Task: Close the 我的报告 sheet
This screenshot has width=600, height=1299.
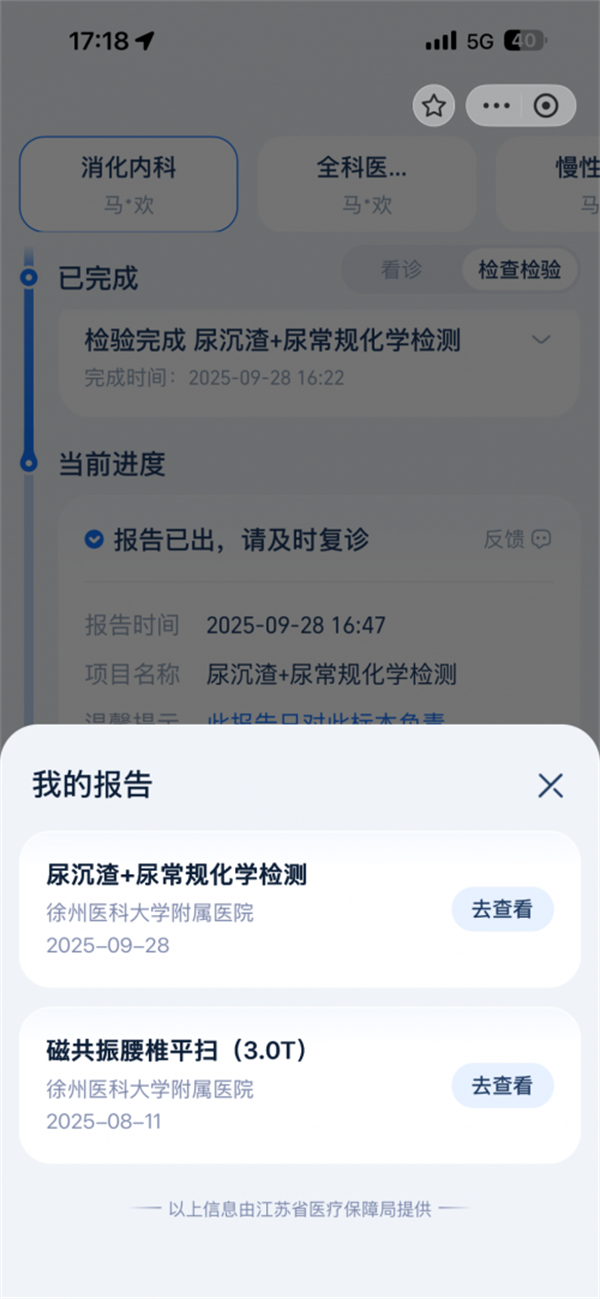Action: coord(550,785)
